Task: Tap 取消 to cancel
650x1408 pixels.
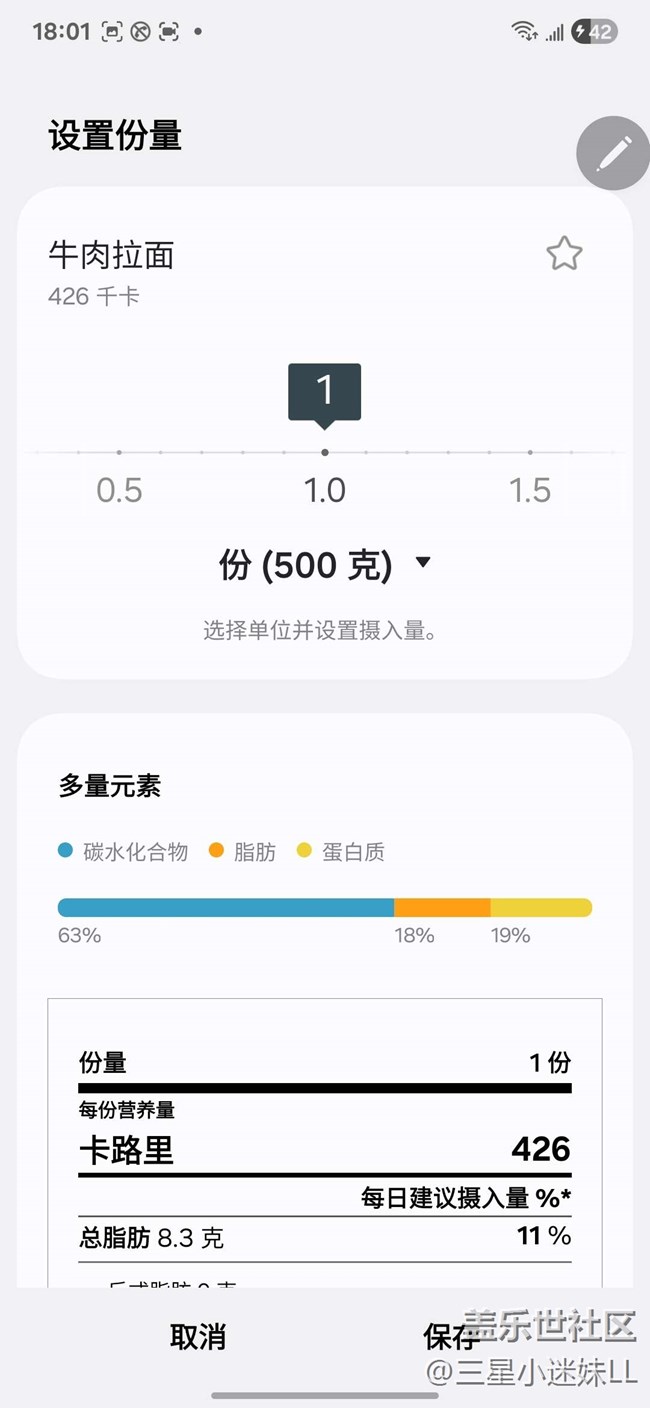Action: (198, 1336)
